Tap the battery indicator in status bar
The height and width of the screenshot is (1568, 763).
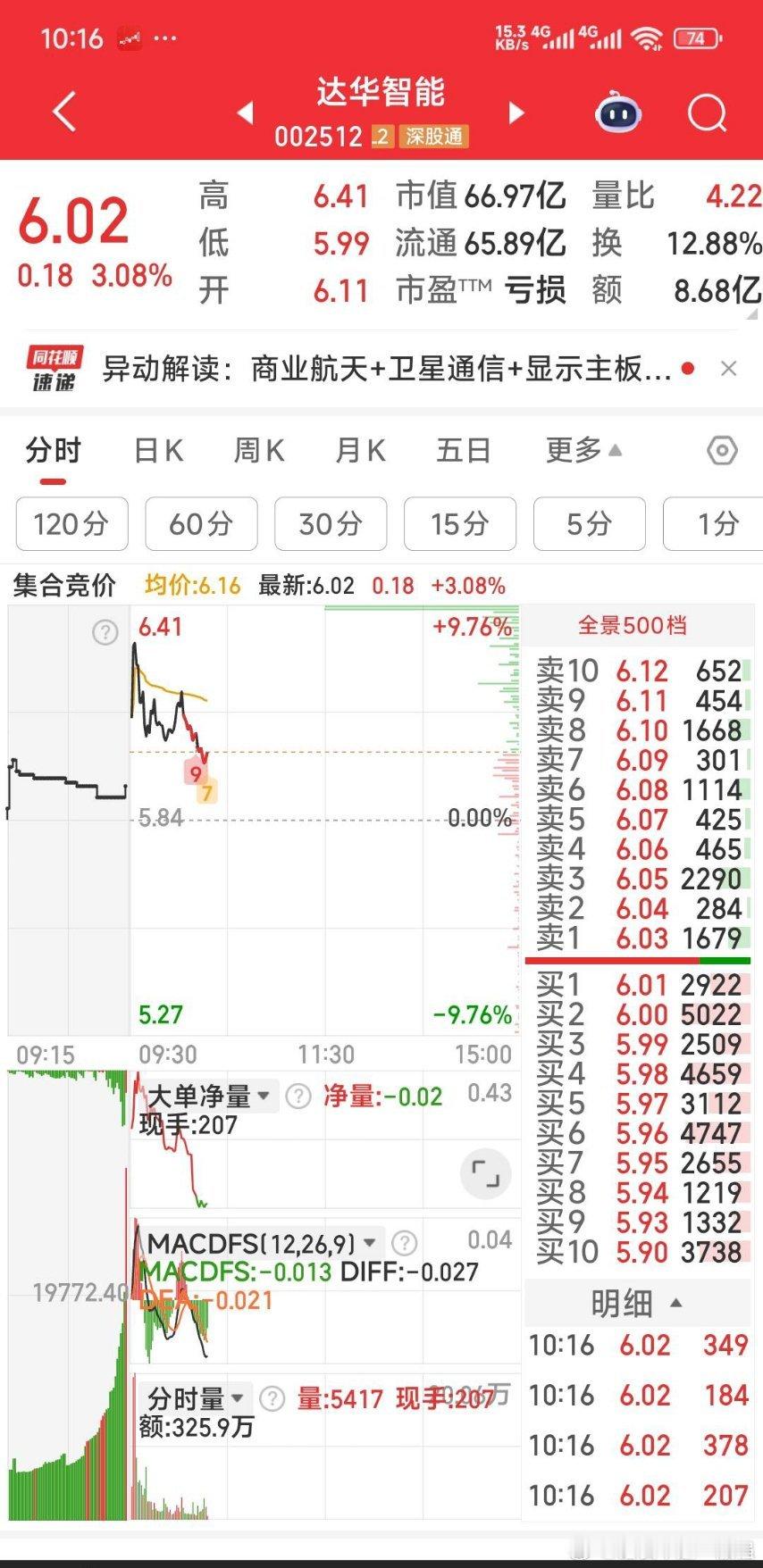(x=693, y=38)
